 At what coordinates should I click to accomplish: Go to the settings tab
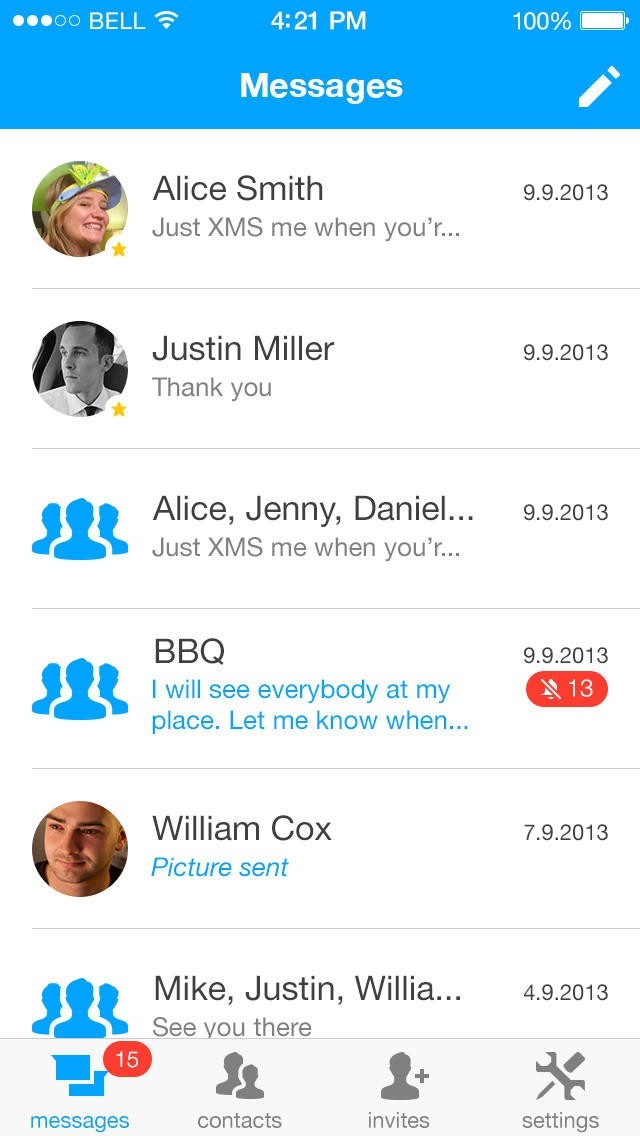(560, 1092)
